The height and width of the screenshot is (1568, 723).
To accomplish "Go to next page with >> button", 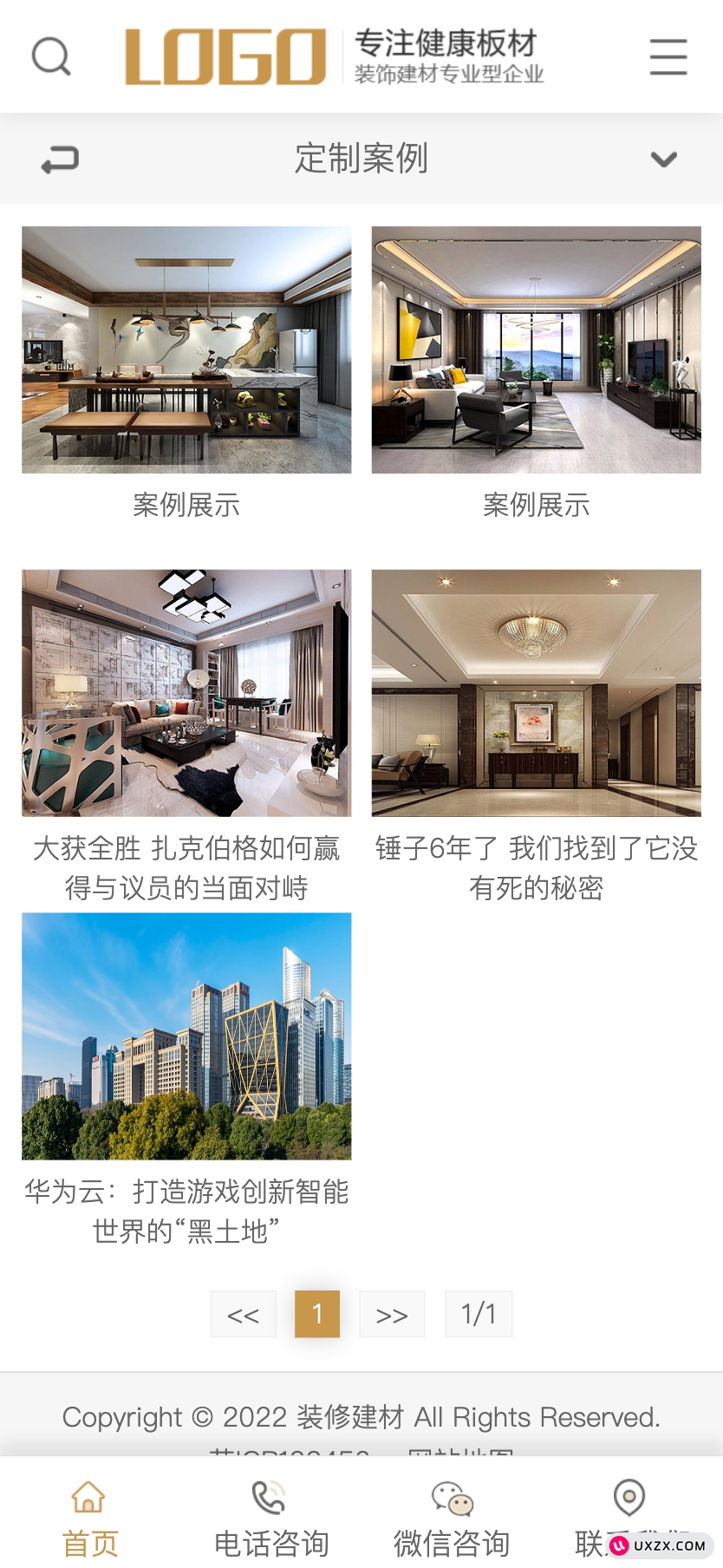I will coord(392,1315).
